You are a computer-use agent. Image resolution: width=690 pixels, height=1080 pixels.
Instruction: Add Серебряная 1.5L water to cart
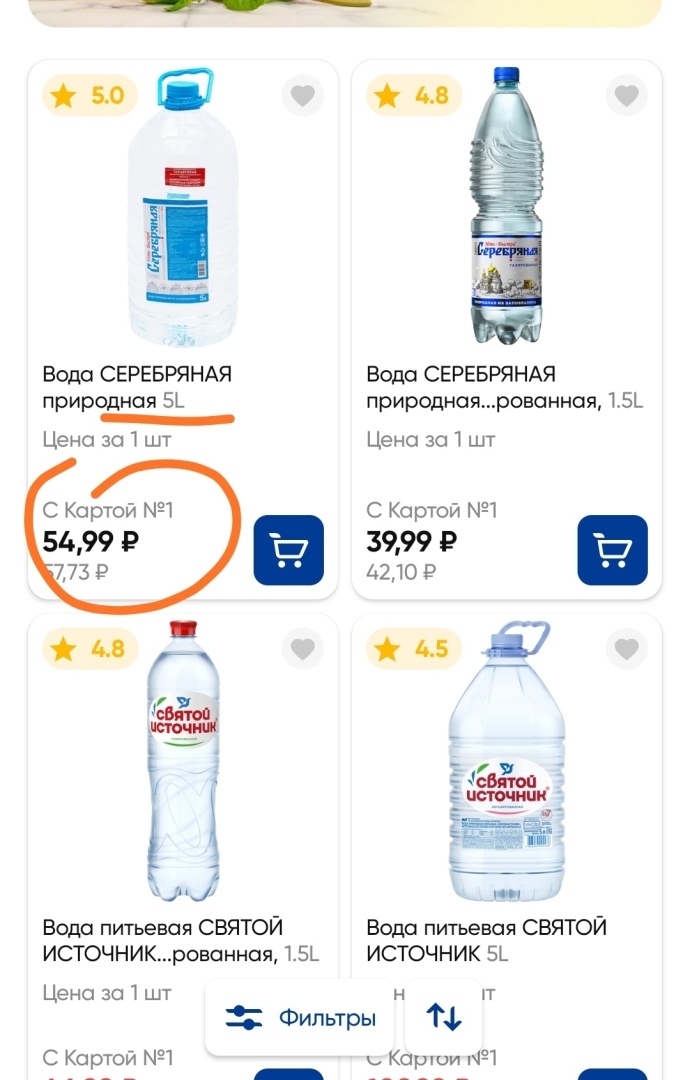pos(612,550)
